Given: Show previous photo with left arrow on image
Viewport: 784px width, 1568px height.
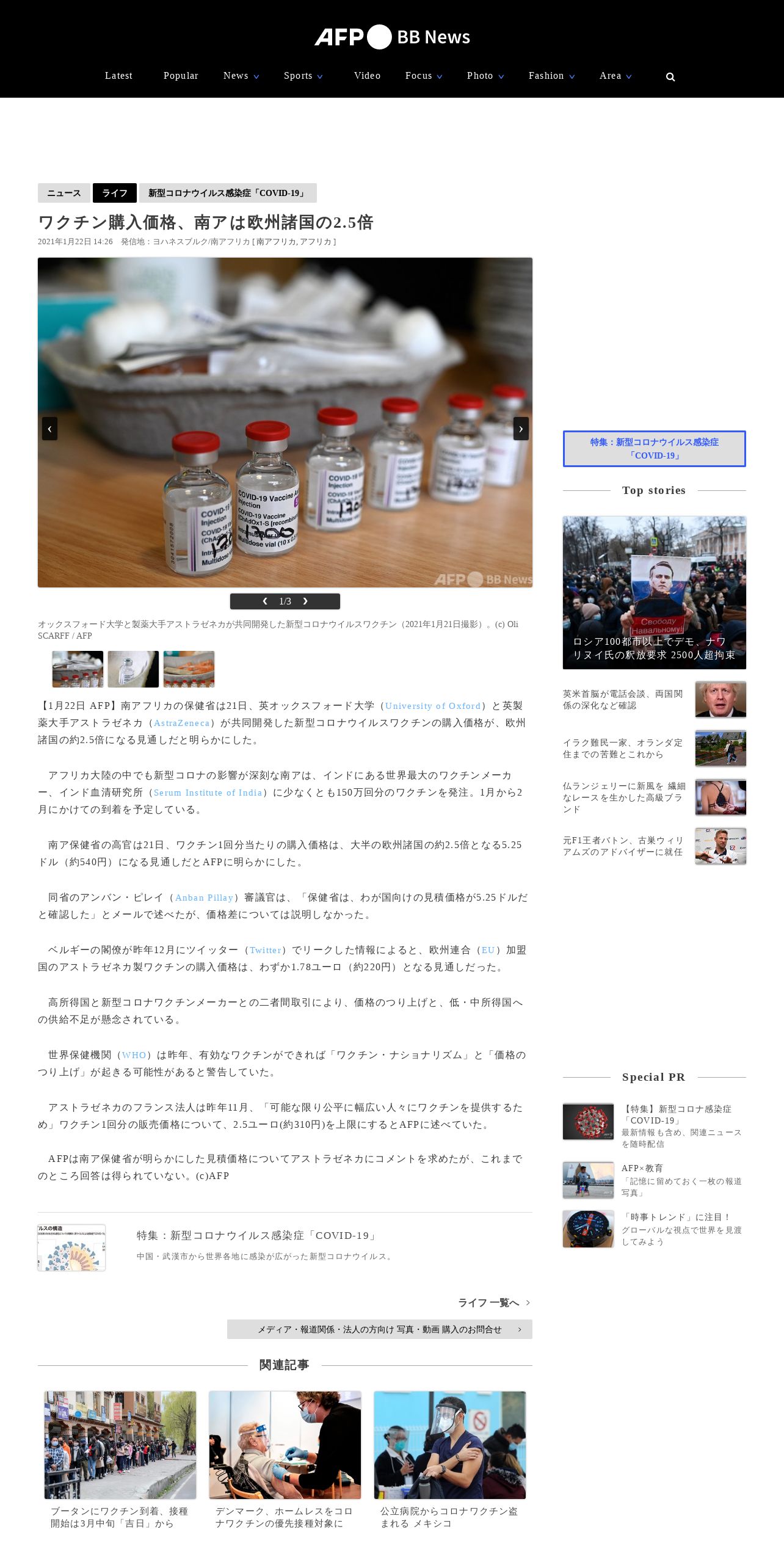Looking at the screenshot, I should tap(49, 429).
